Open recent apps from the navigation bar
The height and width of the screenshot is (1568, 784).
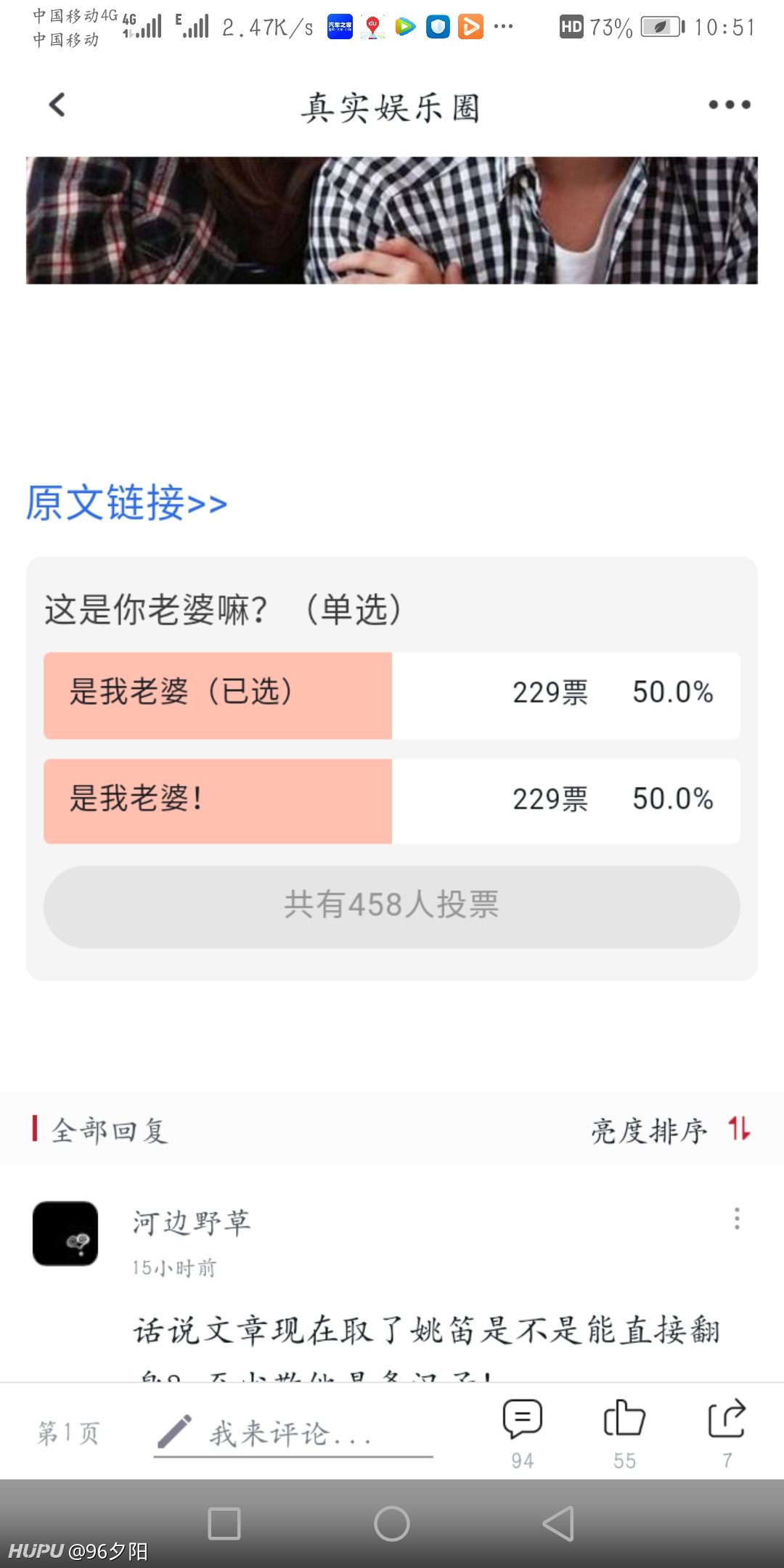[224, 1523]
